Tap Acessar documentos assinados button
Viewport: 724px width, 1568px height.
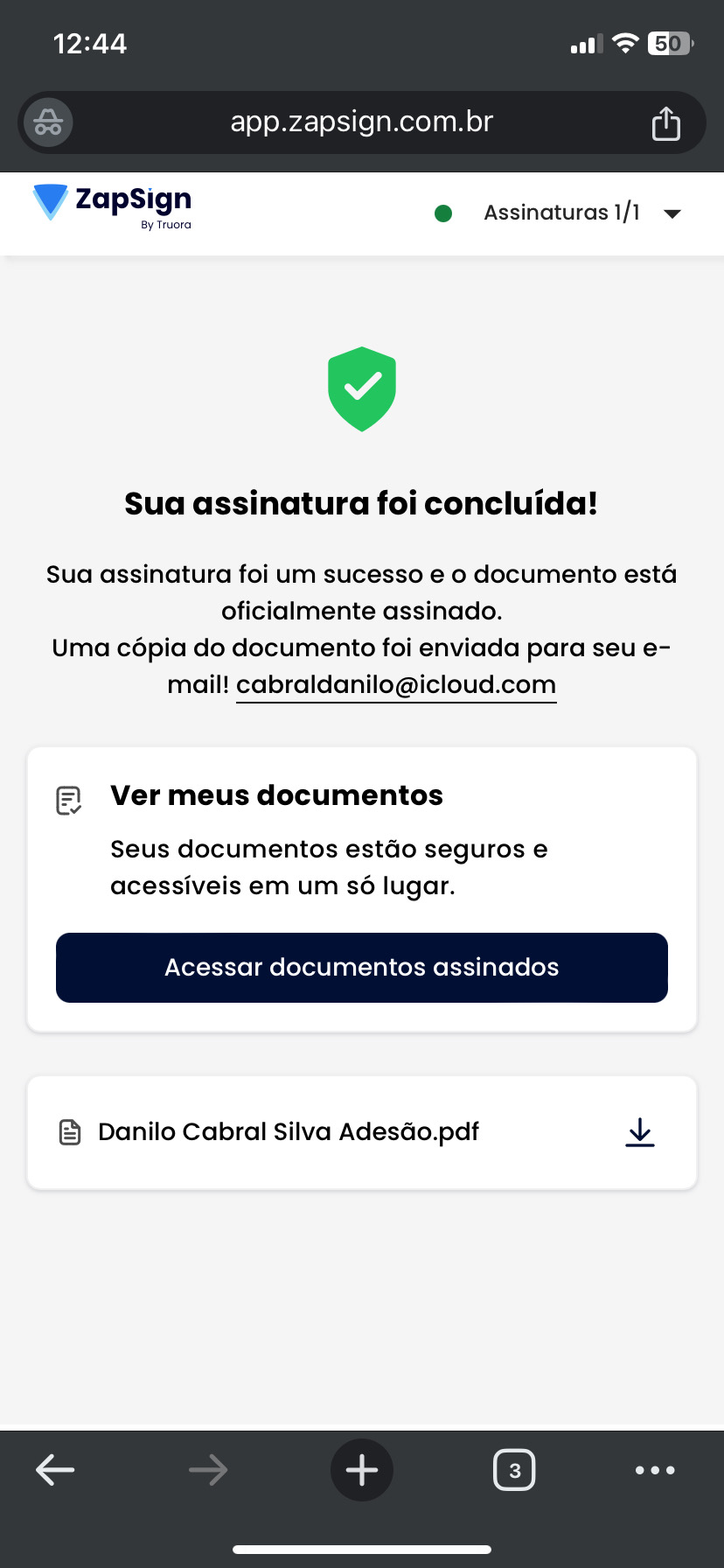coord(362,968)
